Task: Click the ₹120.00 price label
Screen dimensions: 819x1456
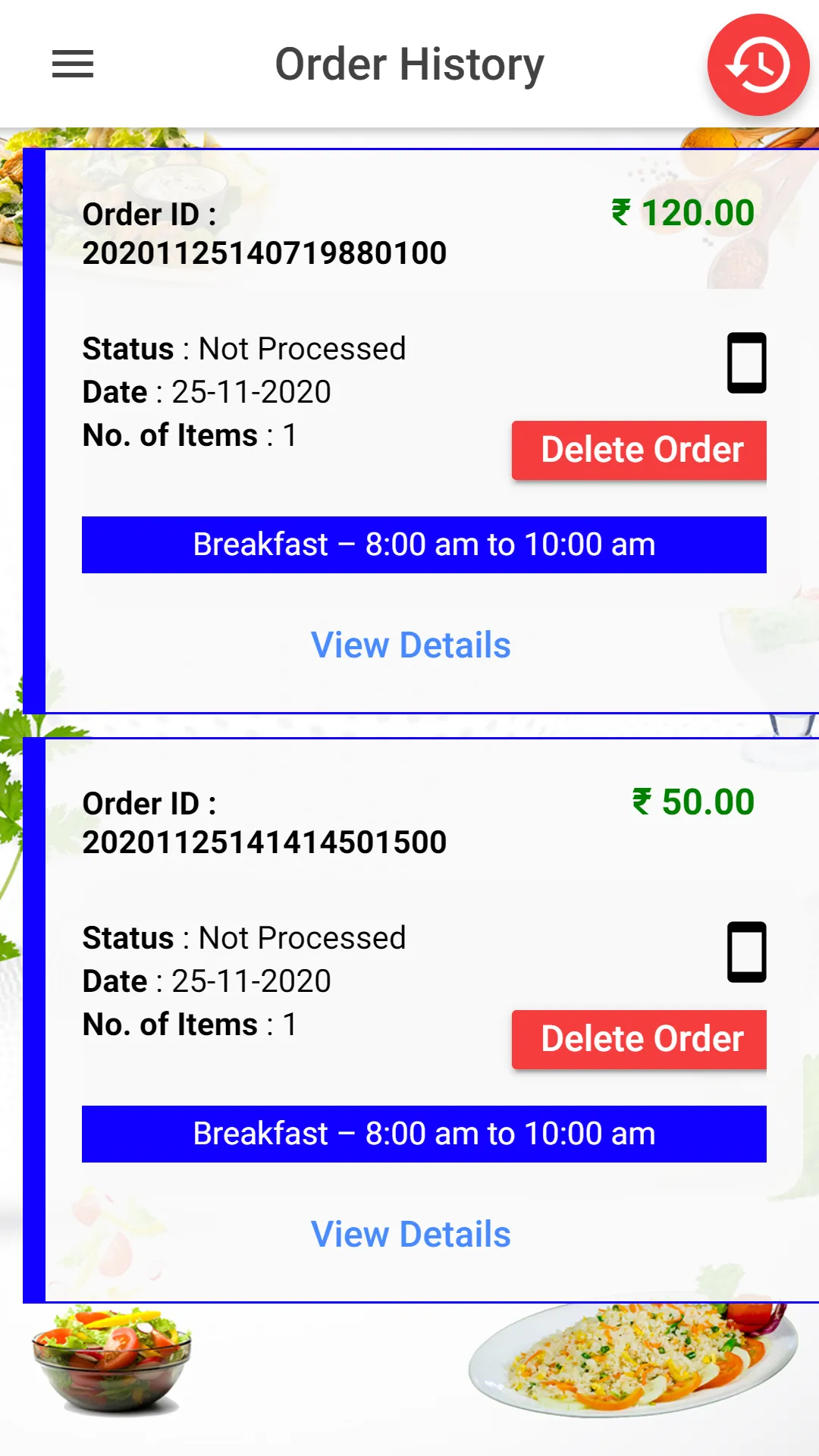Action: pos(681,212)
